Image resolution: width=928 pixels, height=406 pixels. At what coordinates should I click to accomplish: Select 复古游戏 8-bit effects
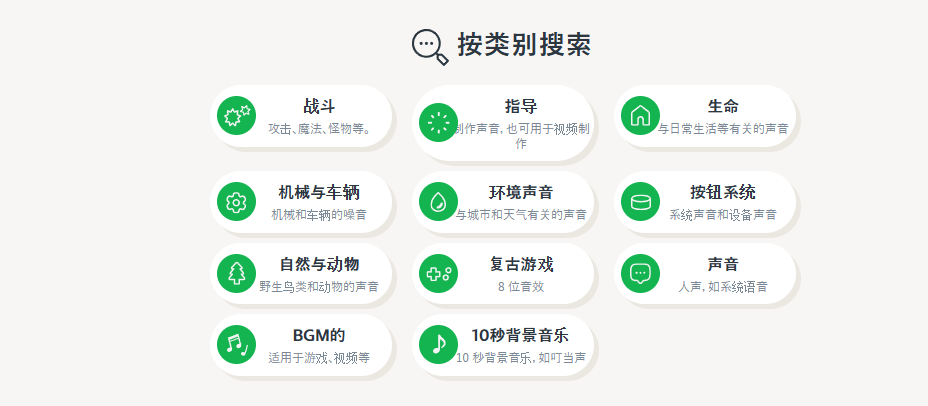click(x=504, y=273)
